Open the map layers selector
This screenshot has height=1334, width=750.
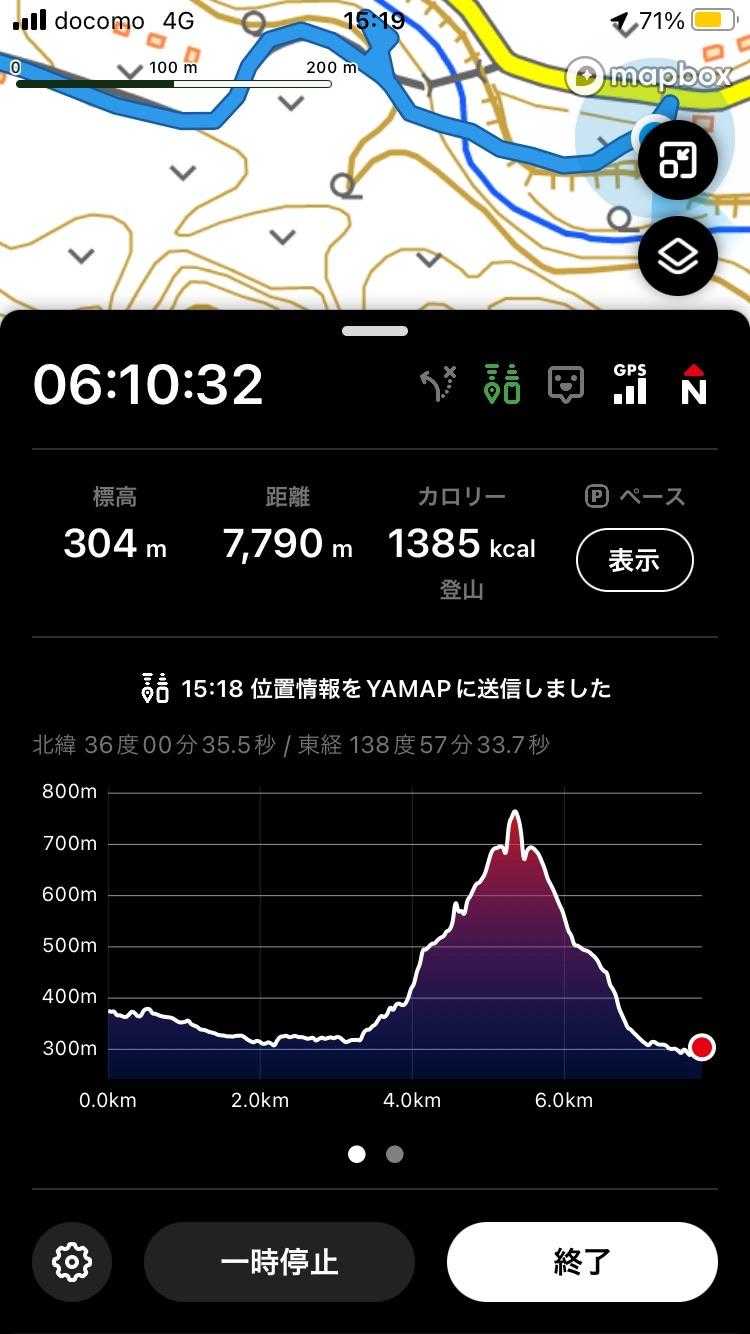point(677,256)
